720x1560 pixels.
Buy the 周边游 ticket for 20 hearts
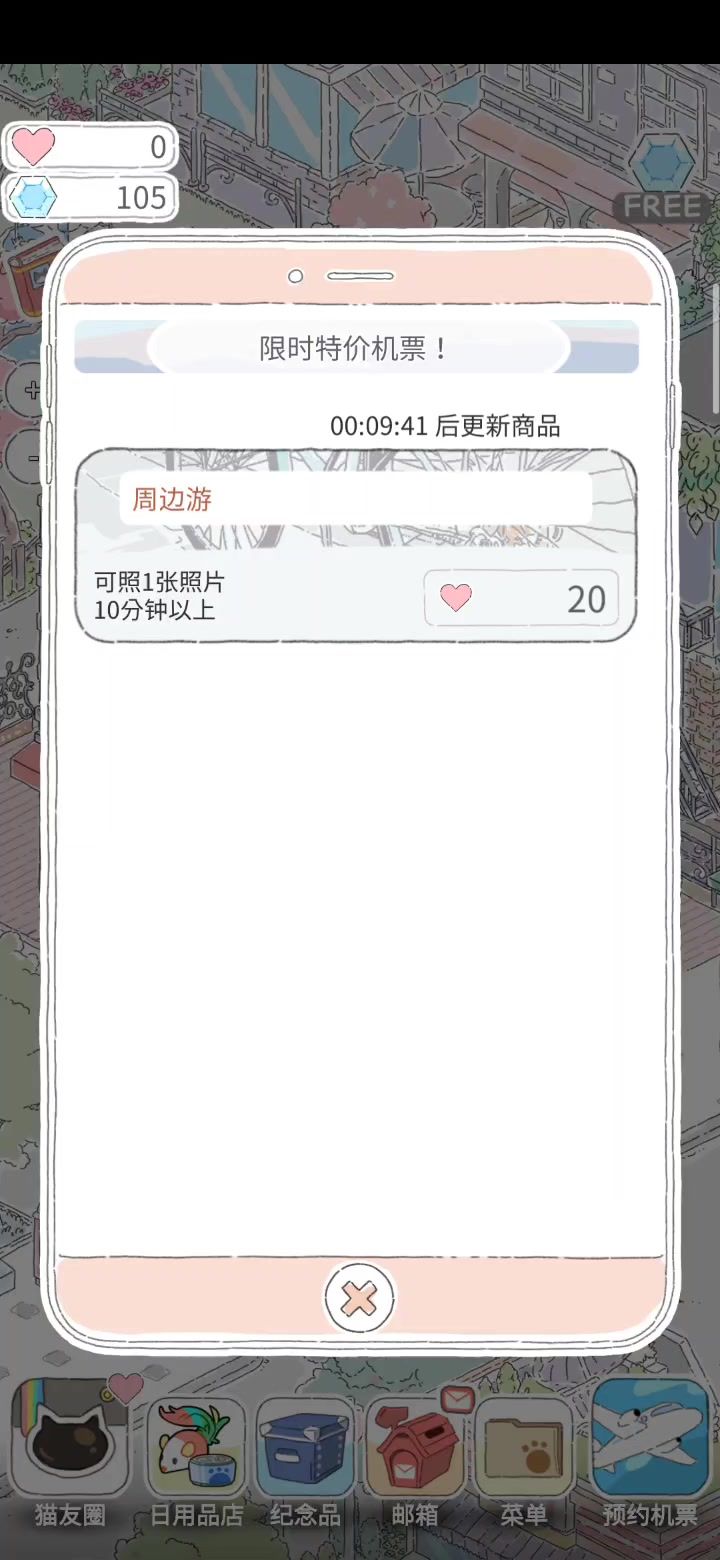click(521, 598)
